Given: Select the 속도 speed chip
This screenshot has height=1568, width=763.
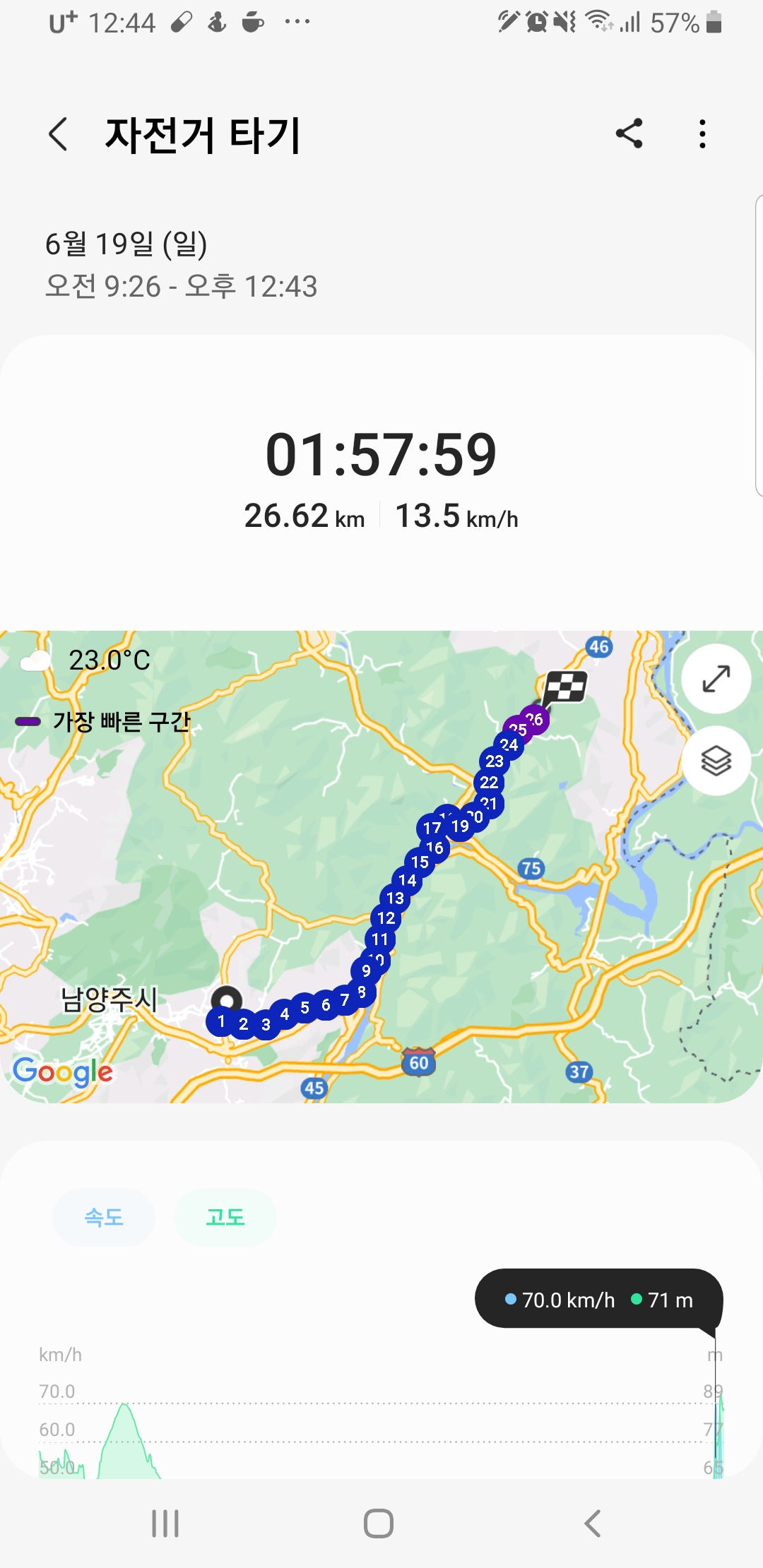Looking at the screenshot, I should coord(104,1217).
